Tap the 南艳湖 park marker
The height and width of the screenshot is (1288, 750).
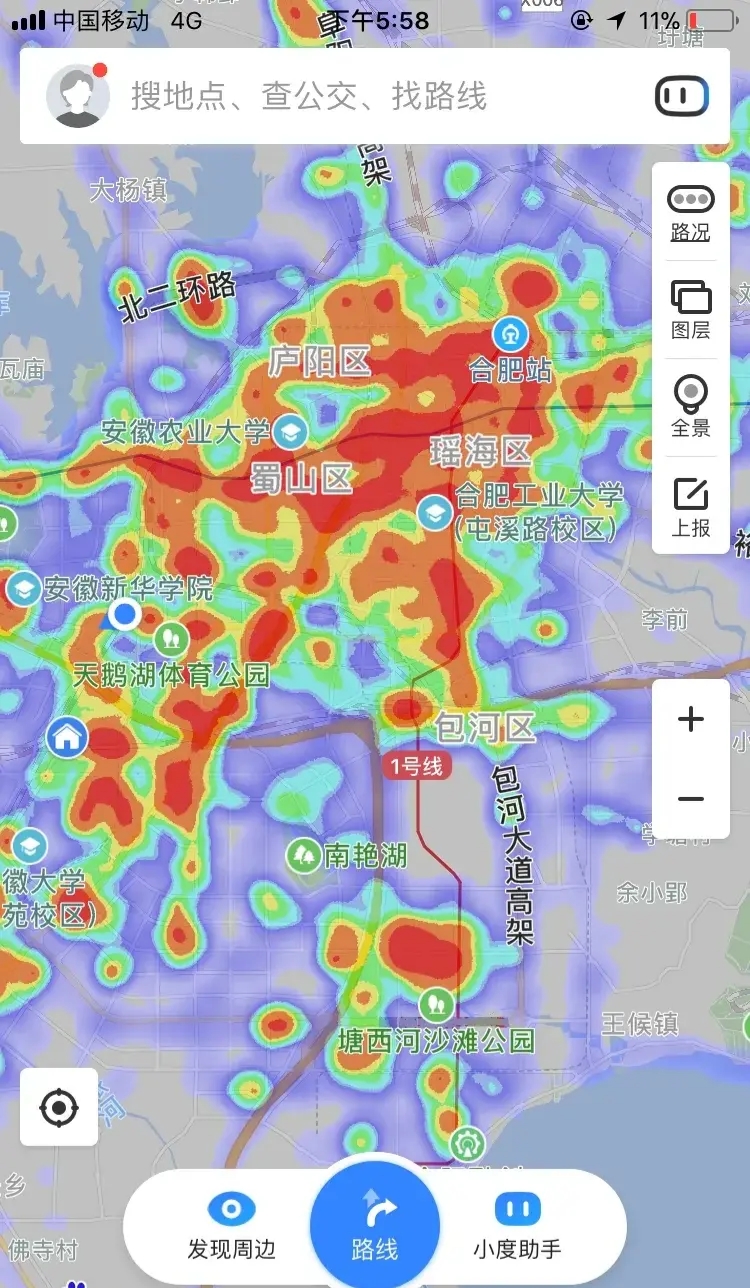click(304, 855)
